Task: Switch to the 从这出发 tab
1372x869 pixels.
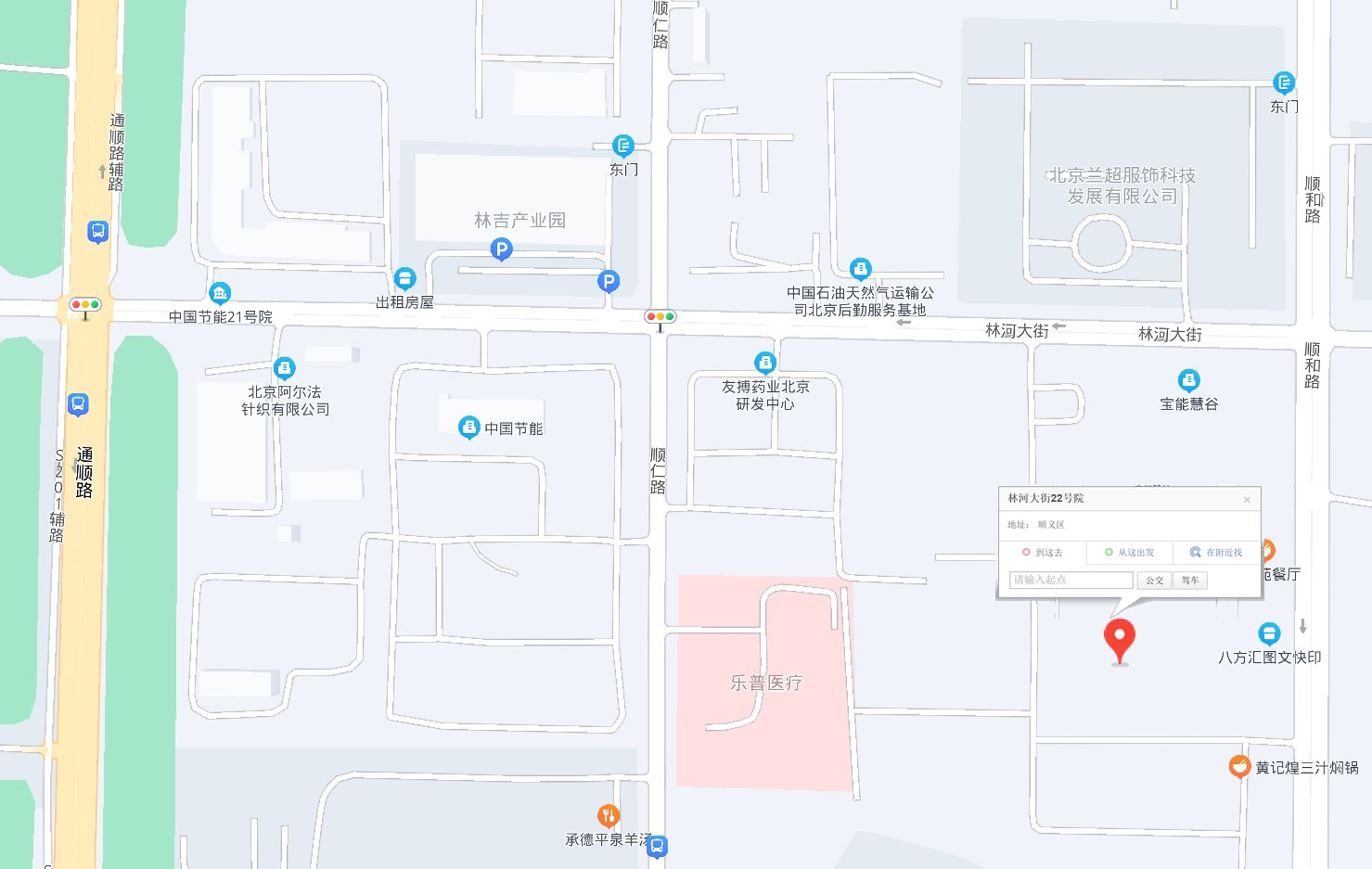Action: [x=1129, y=552]
